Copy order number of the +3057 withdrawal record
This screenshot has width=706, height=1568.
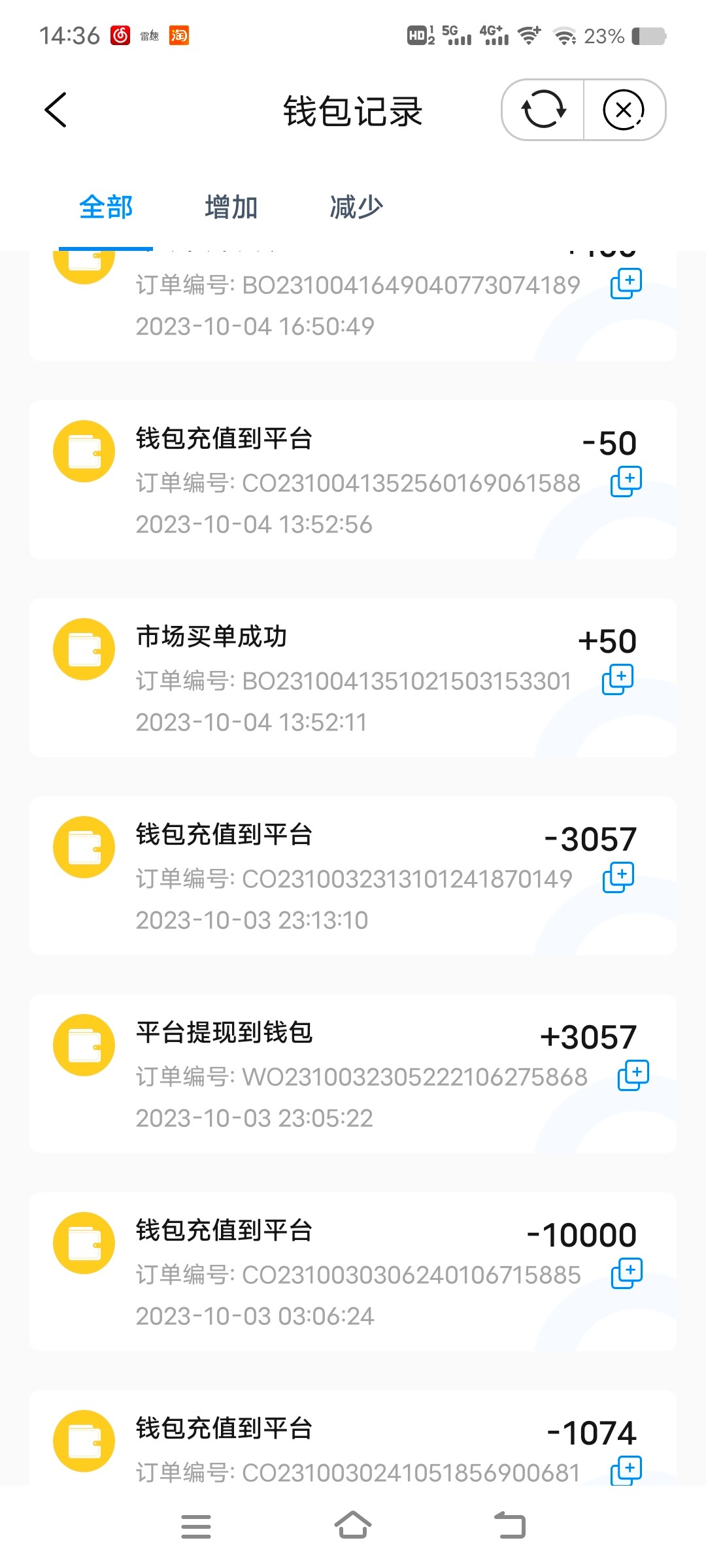[x=633, y=1077]
